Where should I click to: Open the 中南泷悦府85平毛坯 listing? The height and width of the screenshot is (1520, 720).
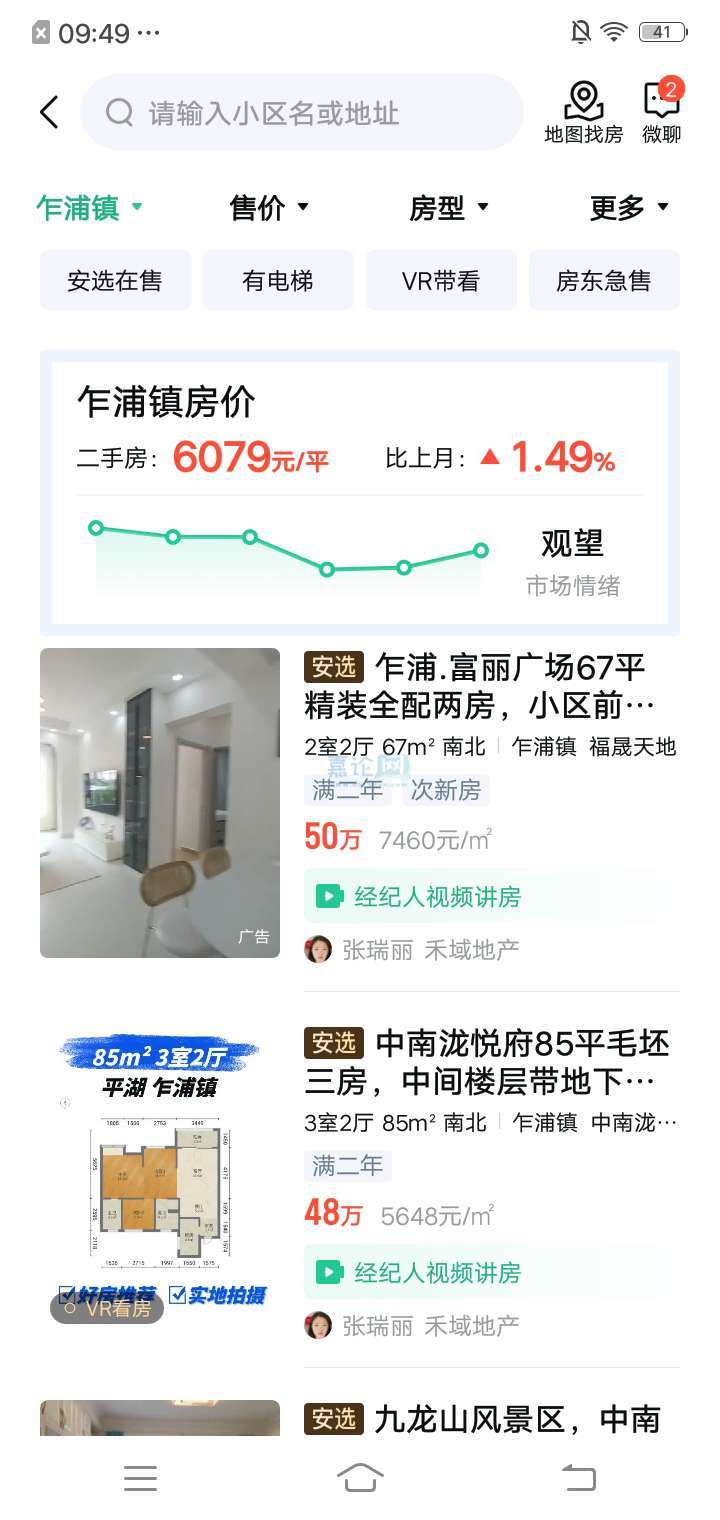point(490,1062)
